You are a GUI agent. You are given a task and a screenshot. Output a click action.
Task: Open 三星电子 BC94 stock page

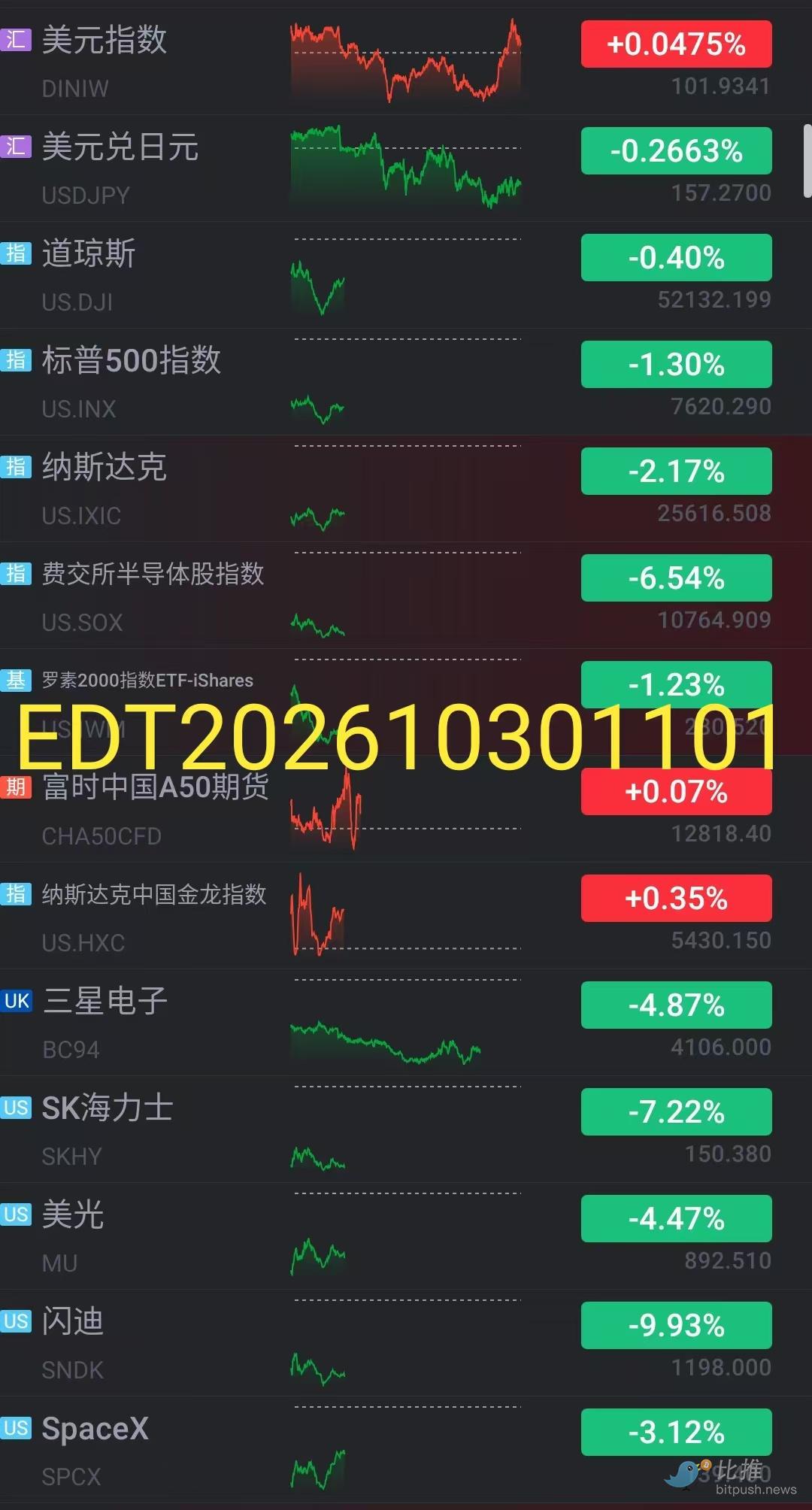[x=406, y=1023]
